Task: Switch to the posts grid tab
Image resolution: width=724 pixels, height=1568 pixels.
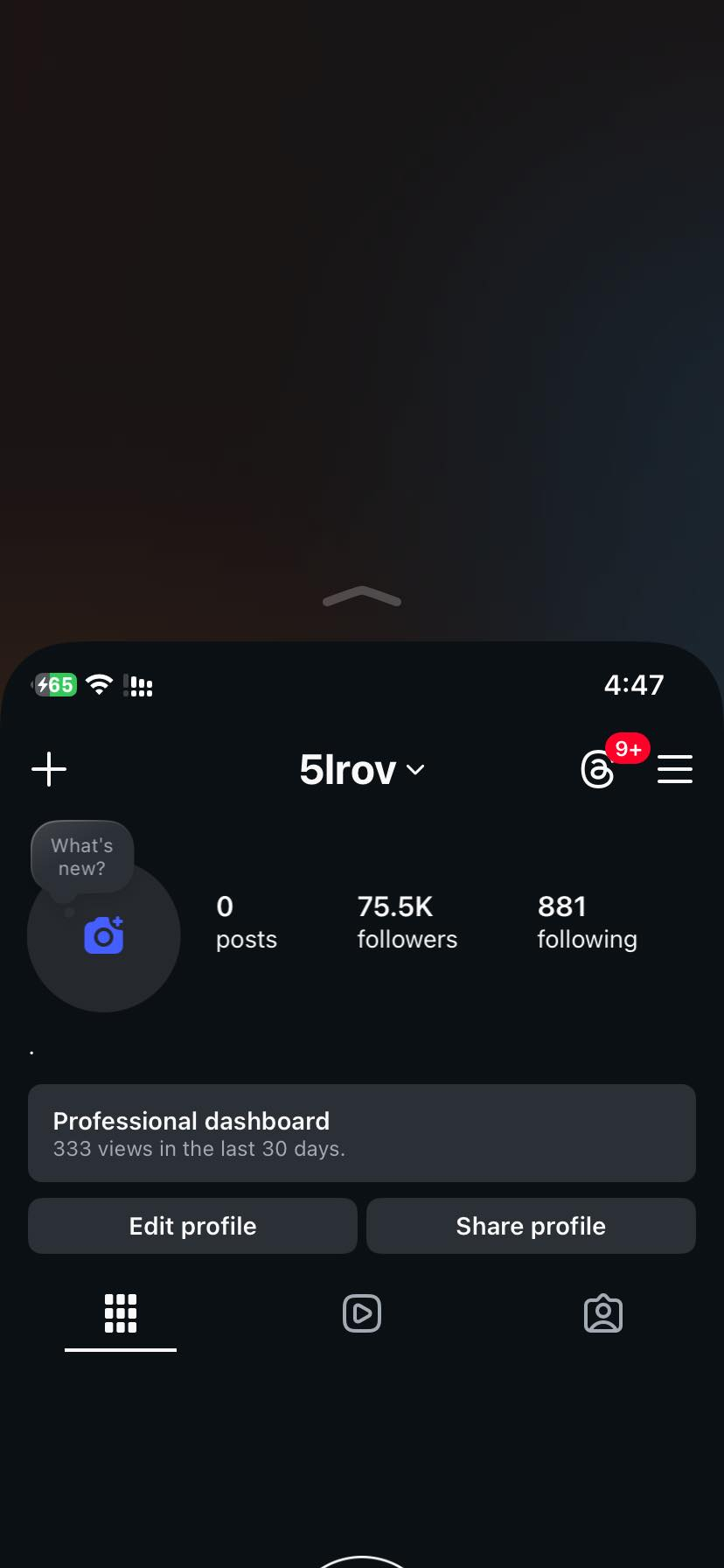Action: tap(121, 1313)
